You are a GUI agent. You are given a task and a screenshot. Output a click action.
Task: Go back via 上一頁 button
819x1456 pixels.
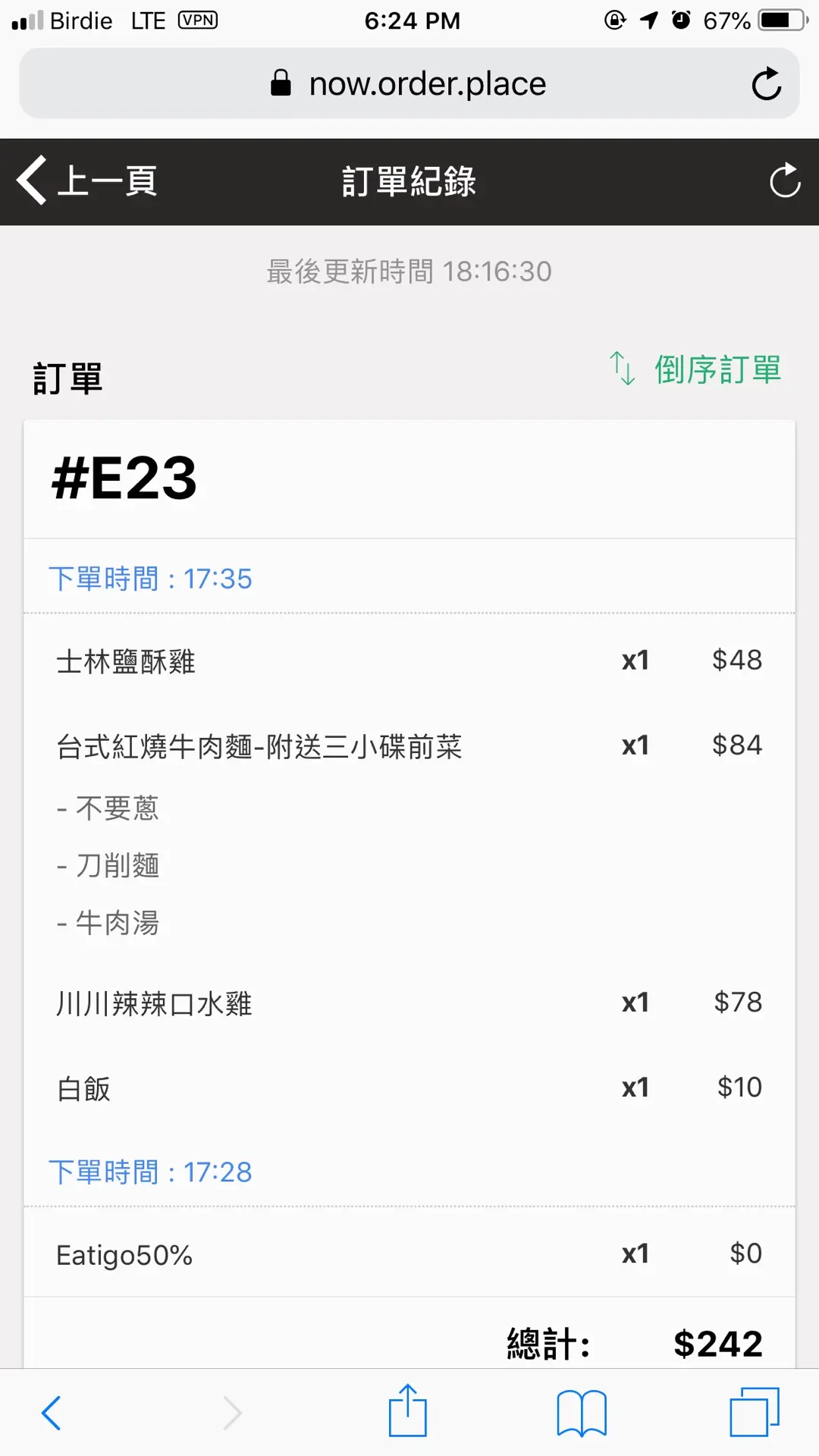[x=87, y=181]
